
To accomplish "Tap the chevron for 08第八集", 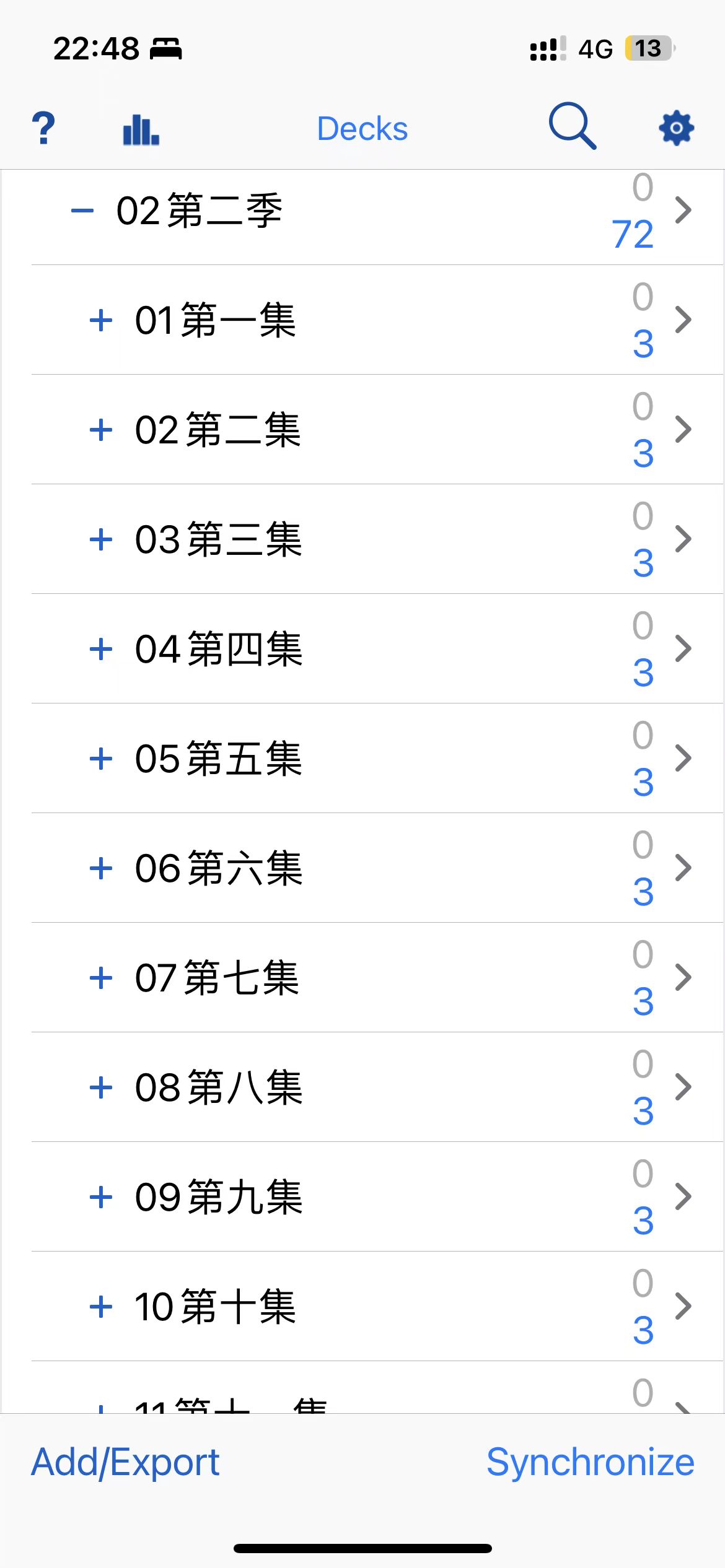I will 683,1087.
